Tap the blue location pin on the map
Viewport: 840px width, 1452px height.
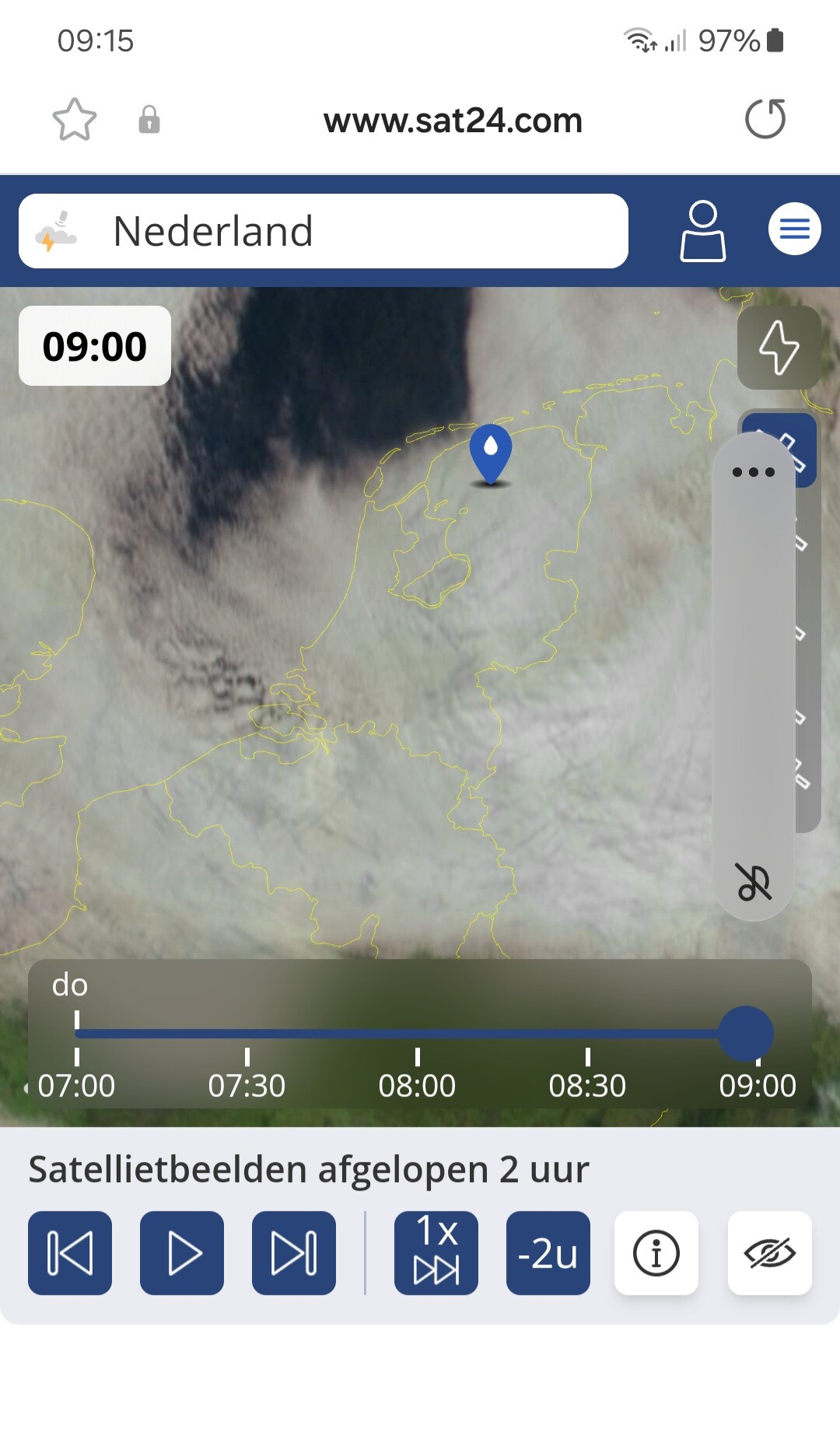(491, 451)
